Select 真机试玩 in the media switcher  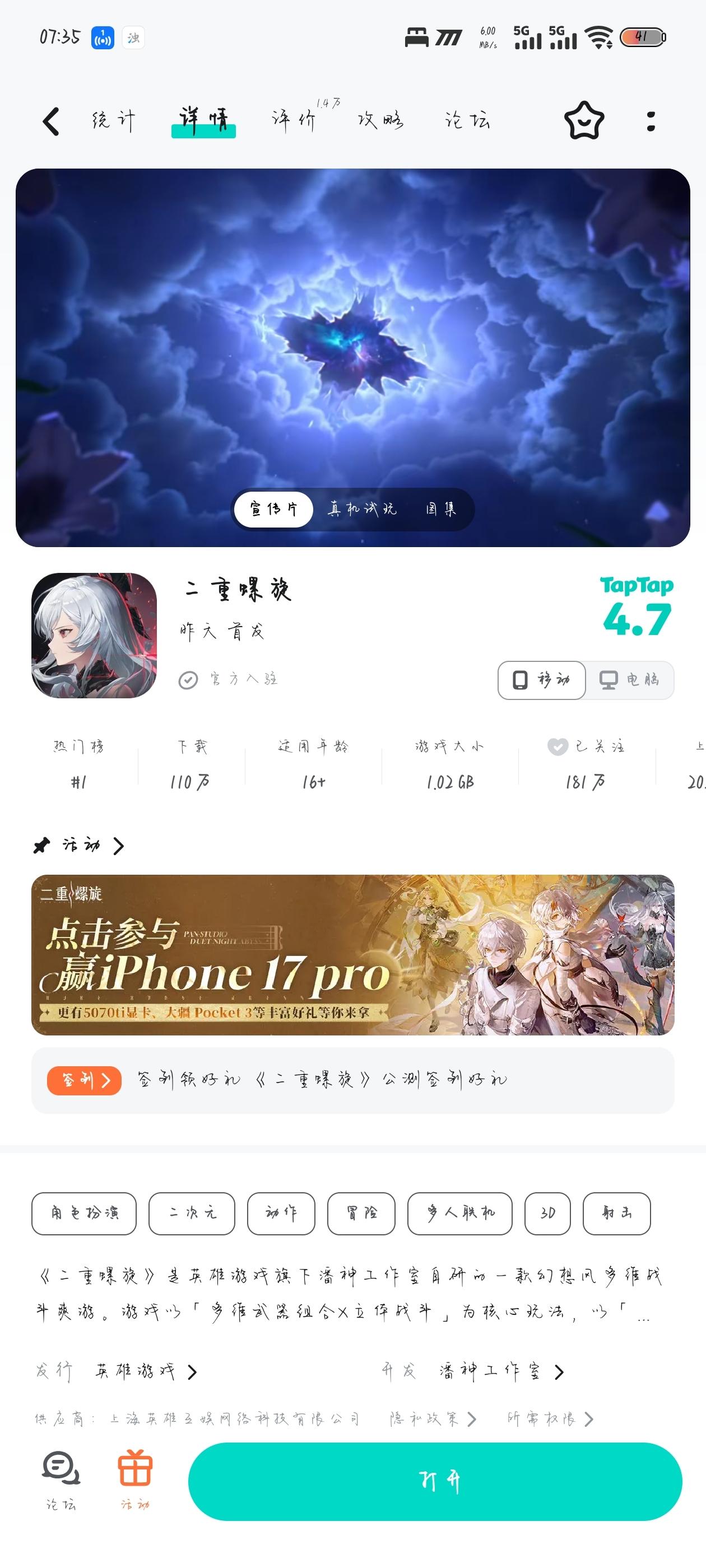click(363, 509)
